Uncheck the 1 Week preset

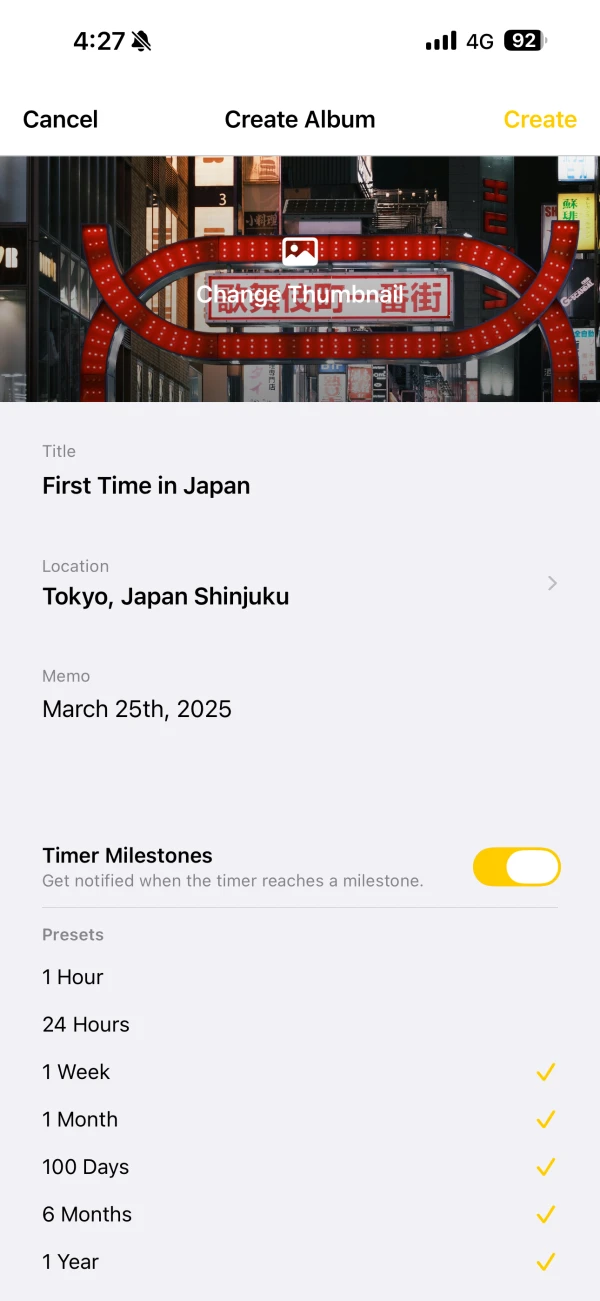pyautogui.click(x=300, y=1072)
